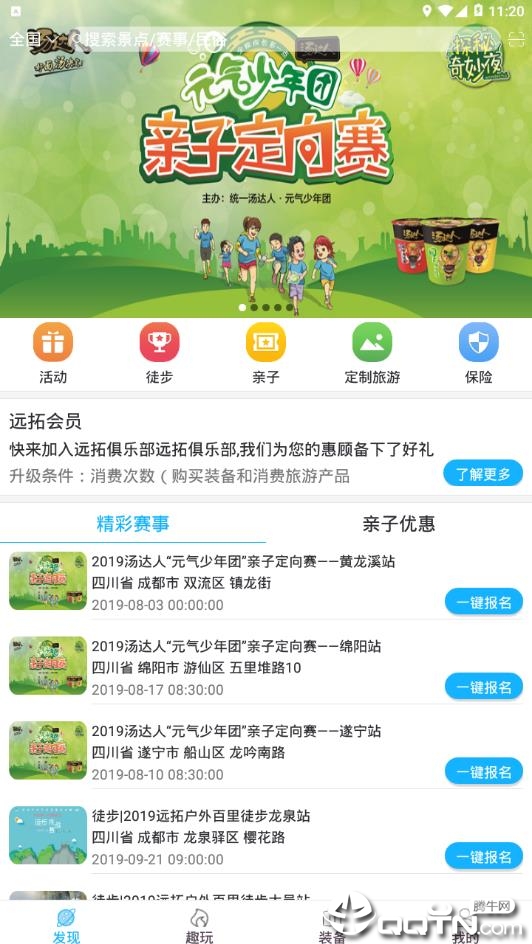The image size is (532, 944).
Task: Select the 精彩赛事 tab
Action: [133, 524]
